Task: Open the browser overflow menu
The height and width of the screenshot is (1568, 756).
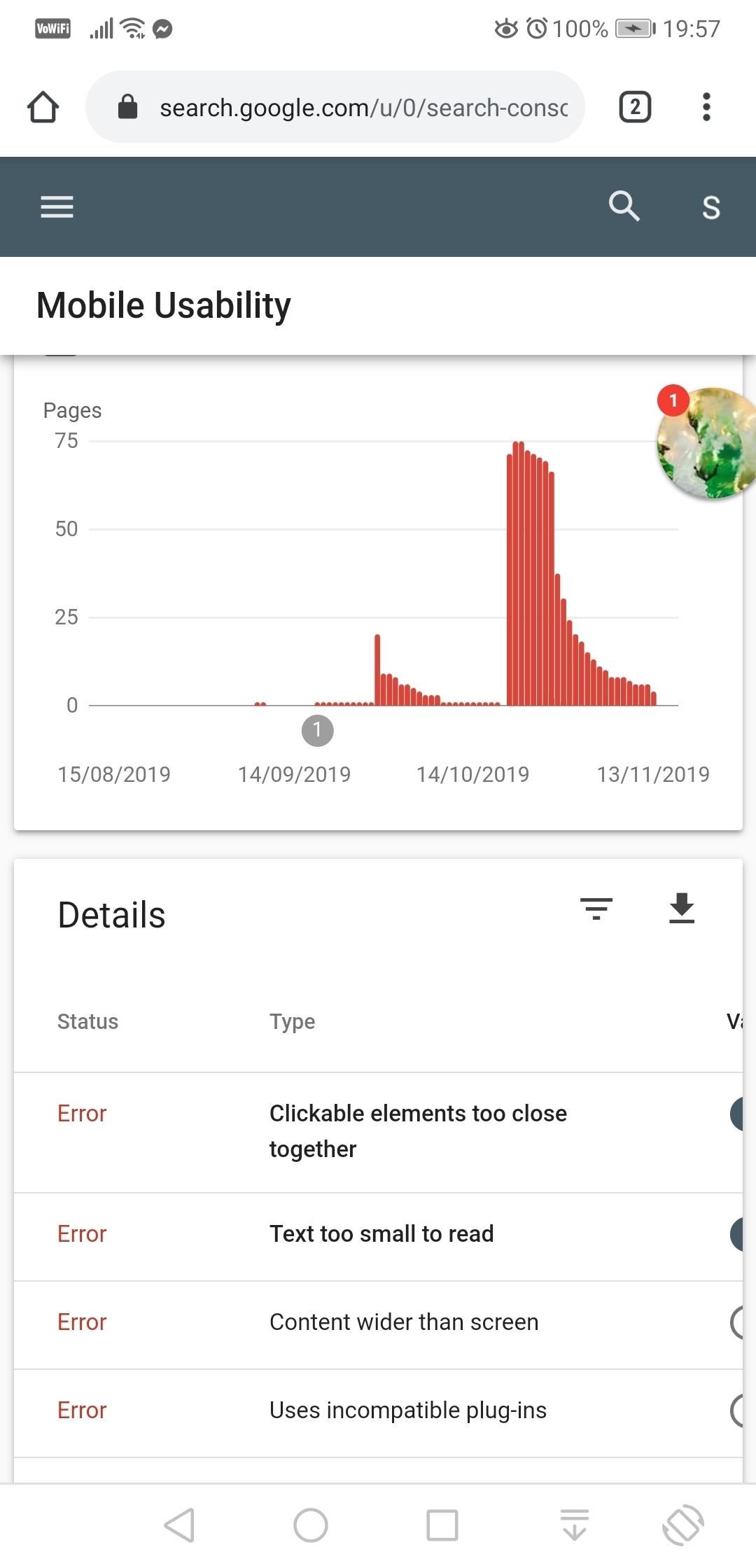Action: point(706,108)
